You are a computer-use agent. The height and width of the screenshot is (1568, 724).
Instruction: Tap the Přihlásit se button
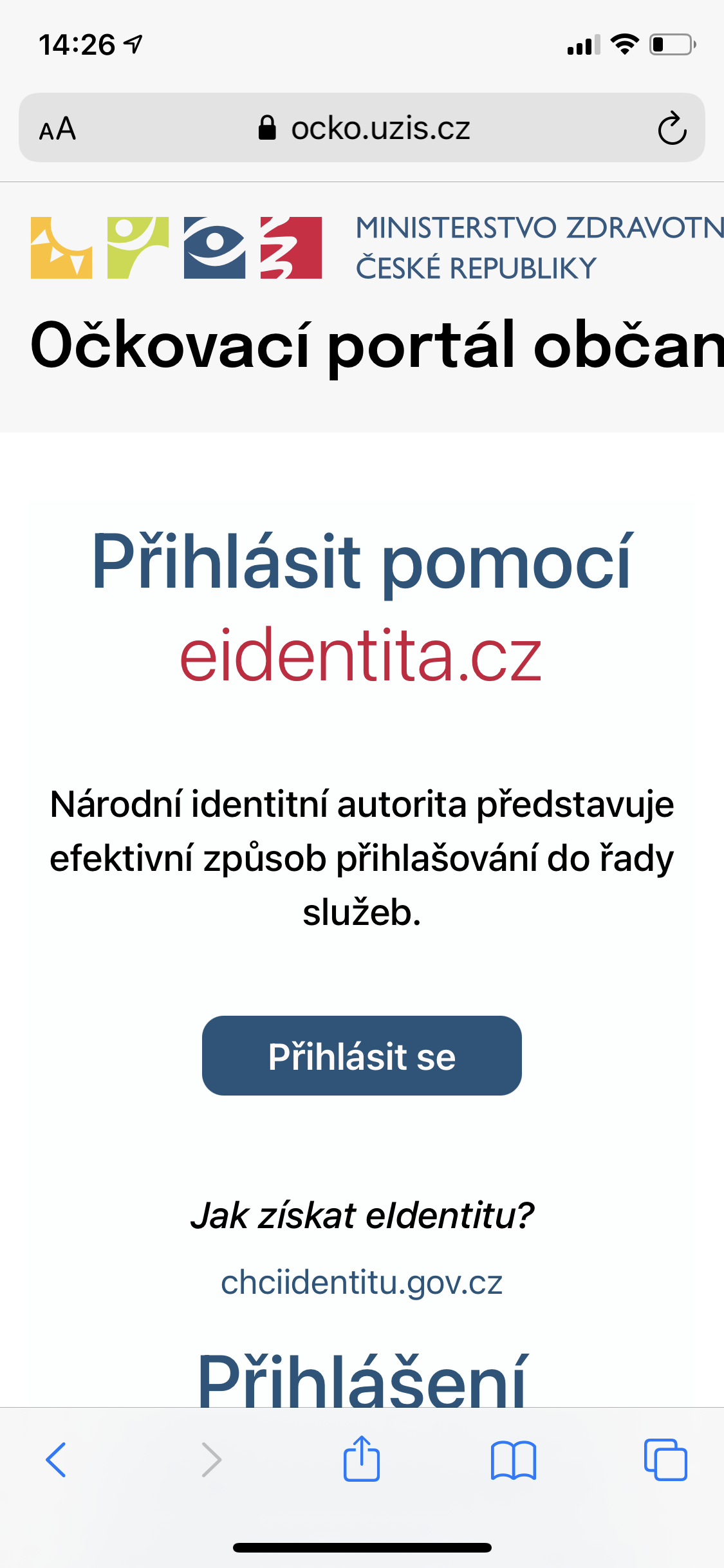[x=362, y=1056]
